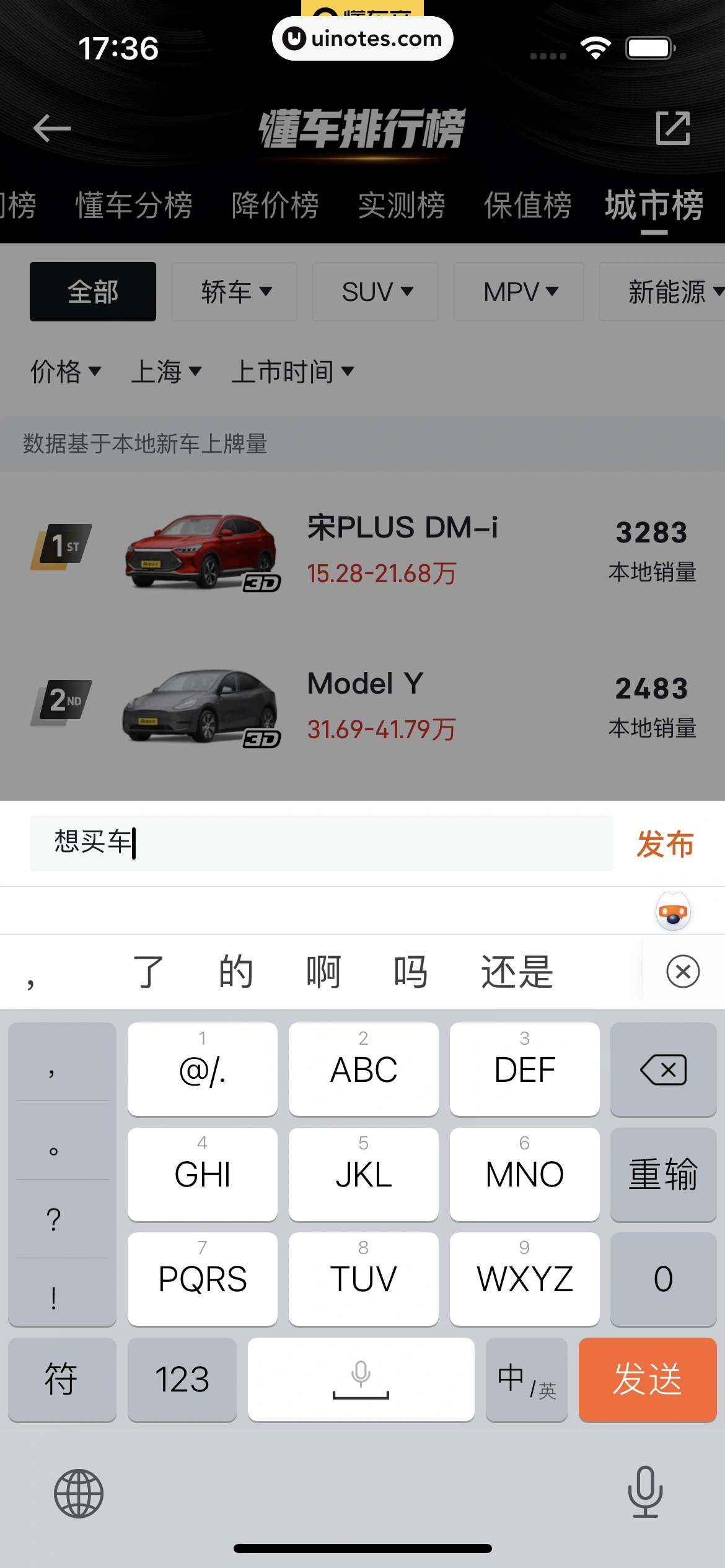Switch to the 保值榜 tab
The height and width of the screenshot is (1568, 725).
527,206
